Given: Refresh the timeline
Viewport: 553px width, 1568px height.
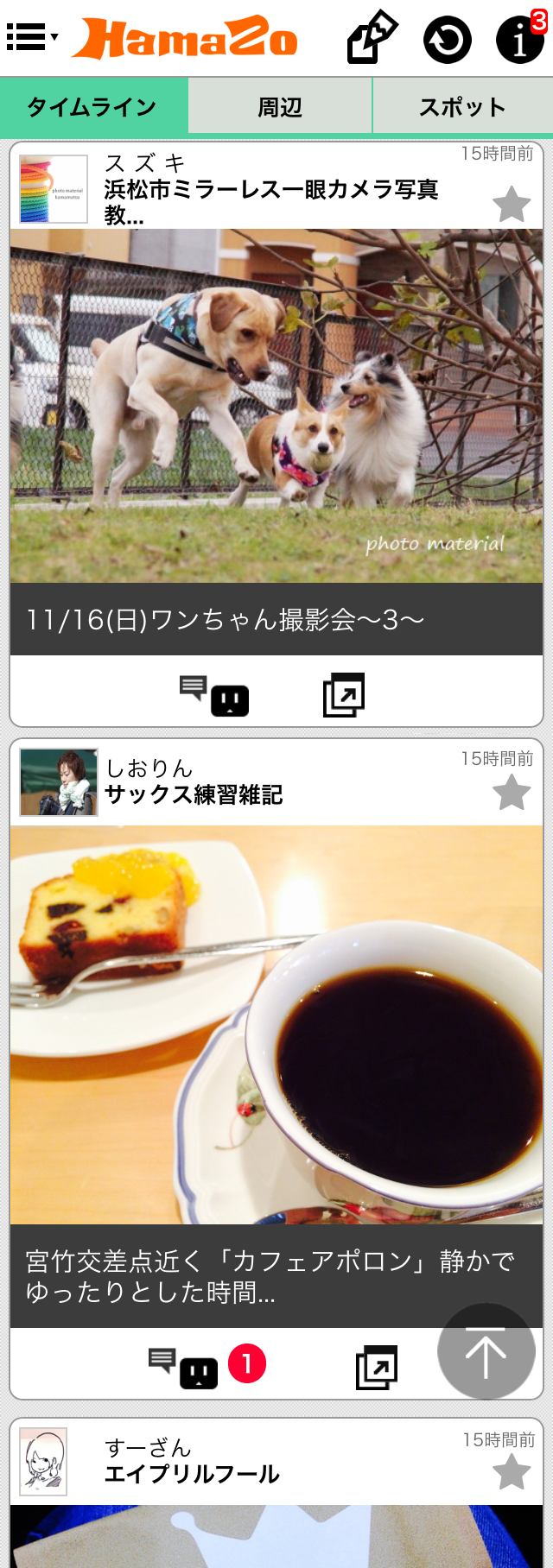Looking at the screenshot, I should click(x=447, y=39).
